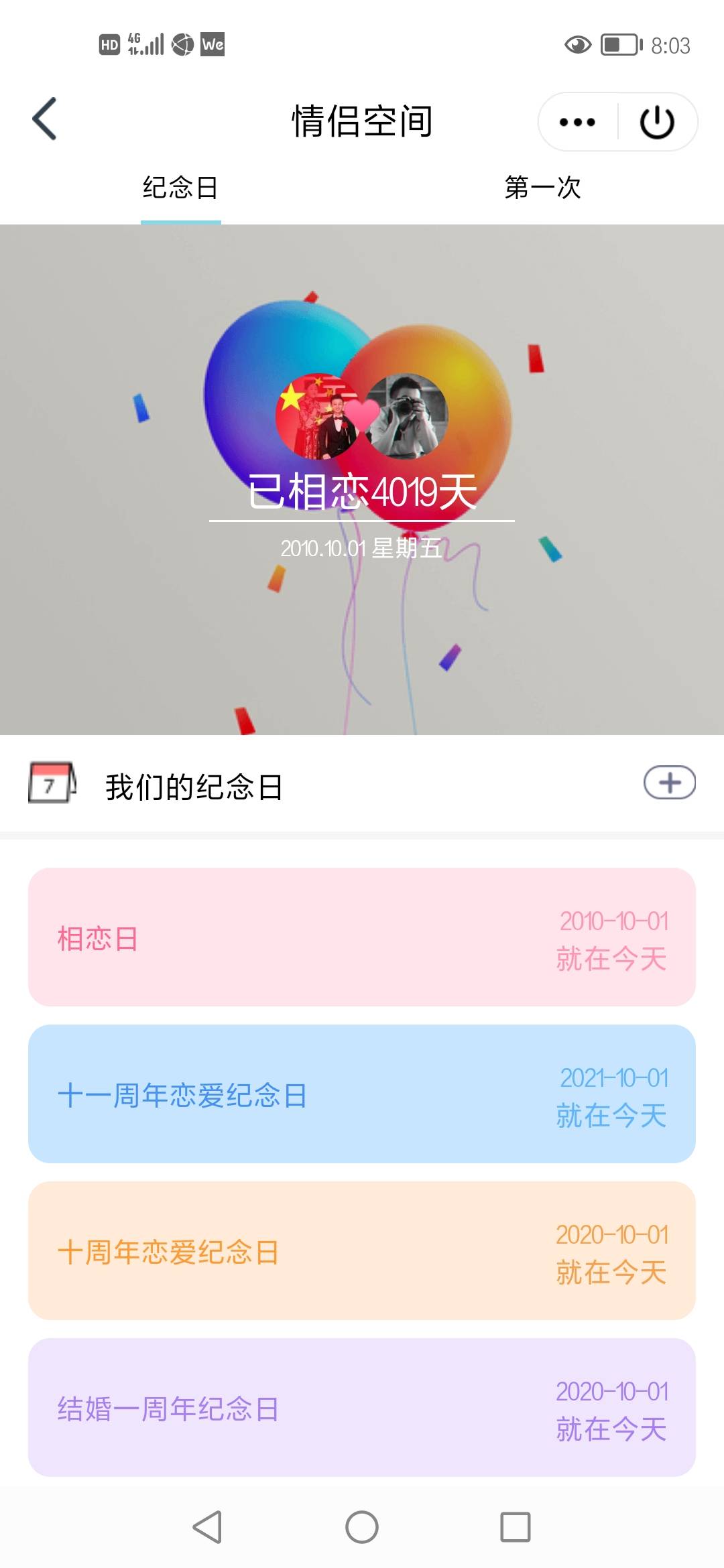Tap the 已相恋4019天 love counter text
This screenshot has height=1568, width=724.
362,493
